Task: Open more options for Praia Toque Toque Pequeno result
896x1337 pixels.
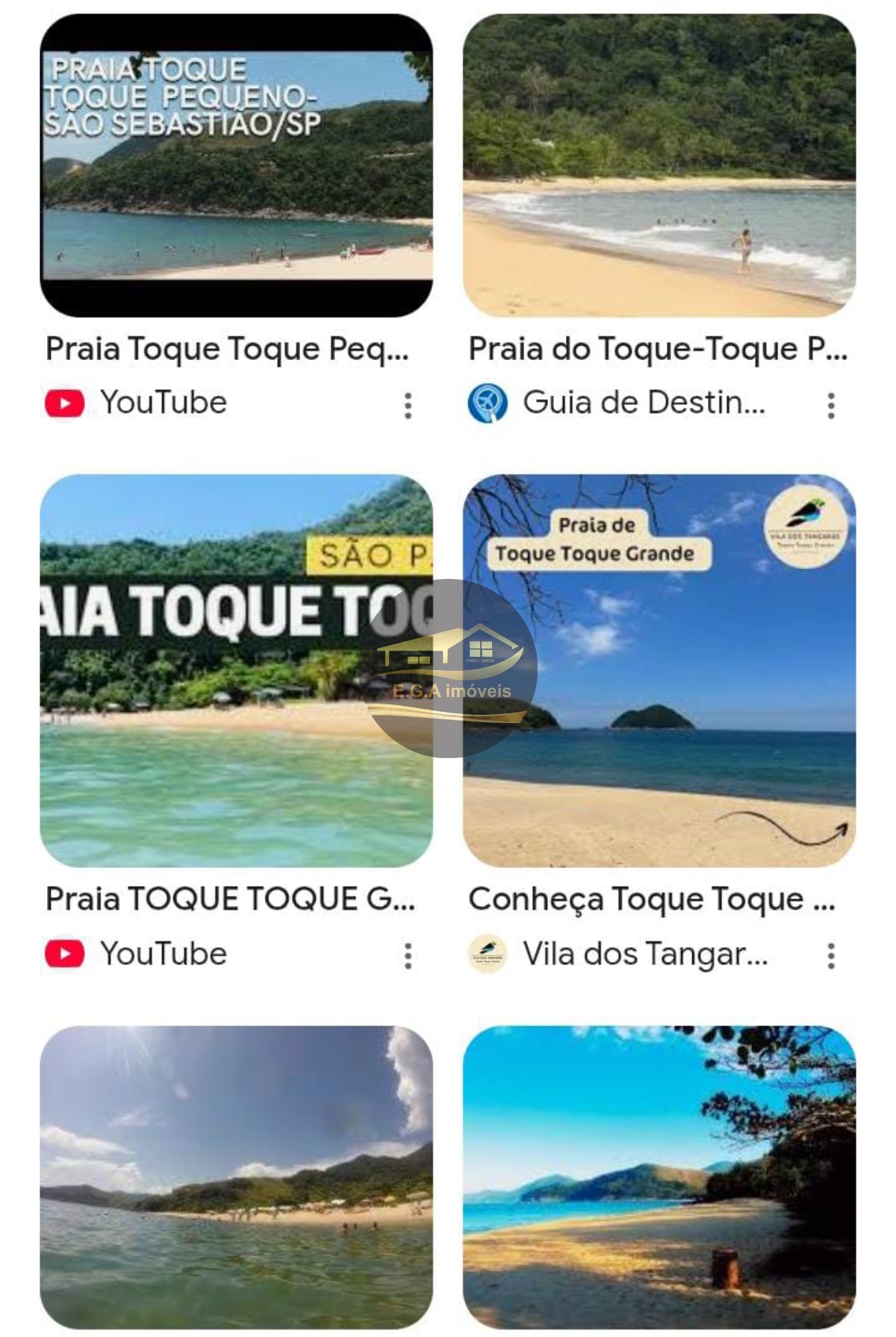Action: (x=408, y=405)
